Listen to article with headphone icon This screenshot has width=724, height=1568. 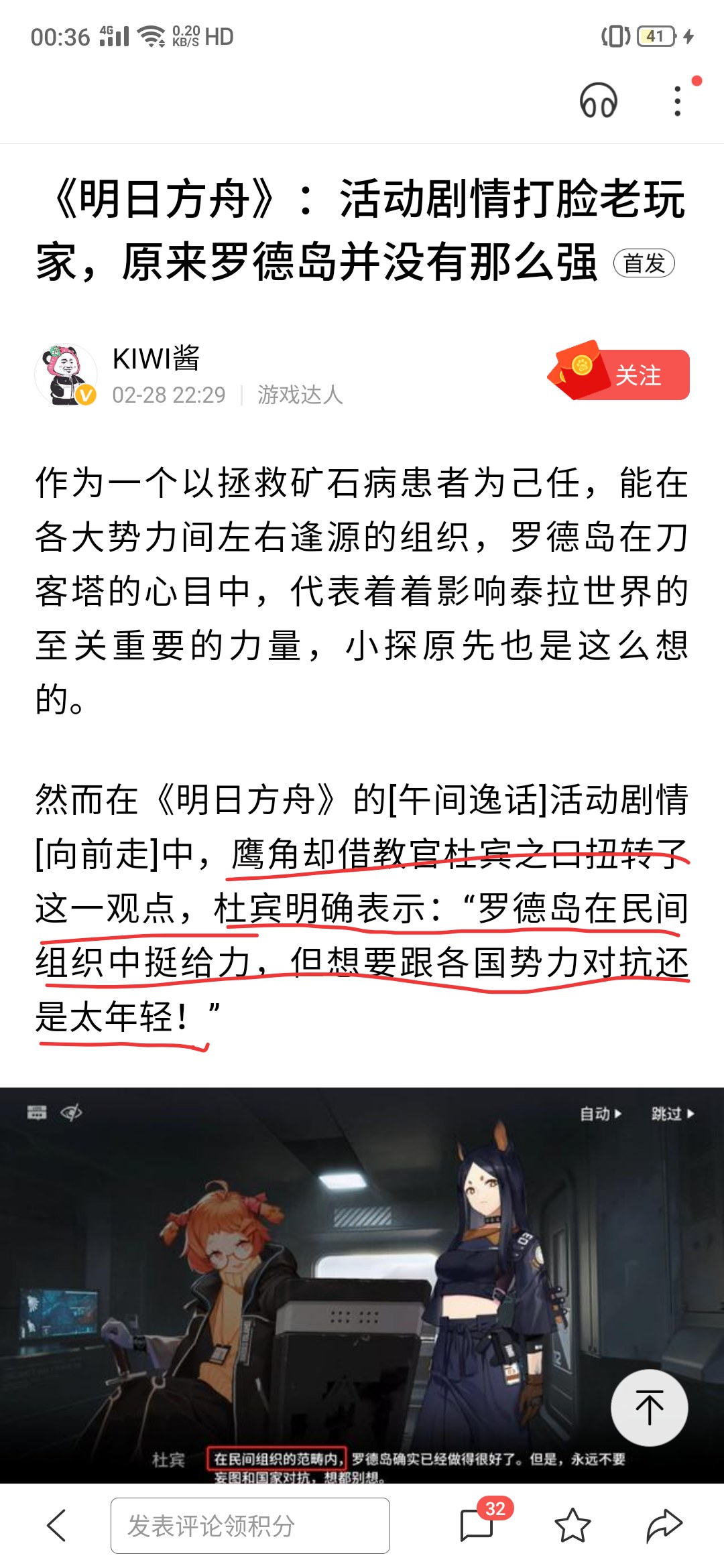(598, 101)
